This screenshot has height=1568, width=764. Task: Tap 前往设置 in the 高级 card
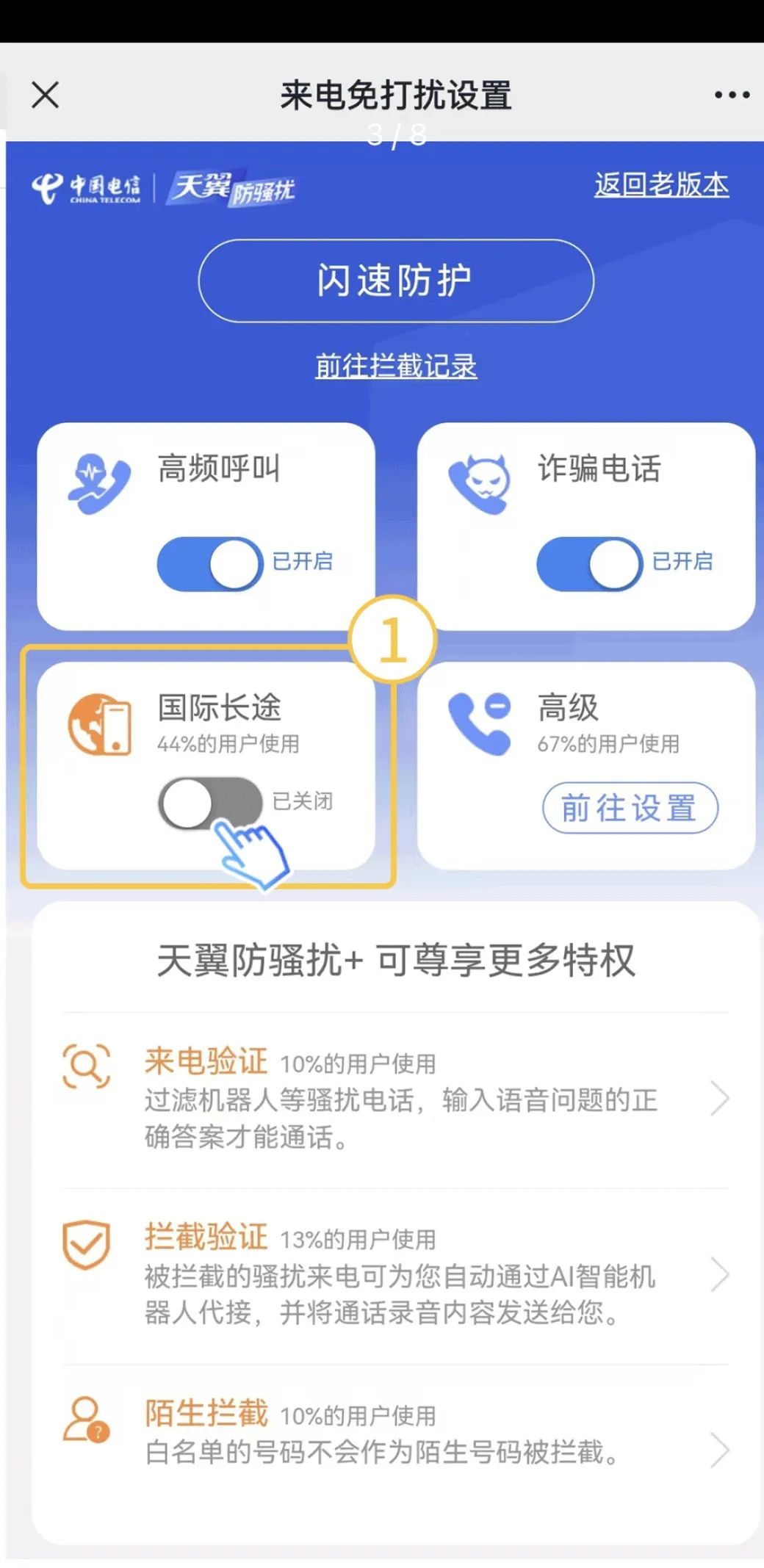(x=630, y=808)
